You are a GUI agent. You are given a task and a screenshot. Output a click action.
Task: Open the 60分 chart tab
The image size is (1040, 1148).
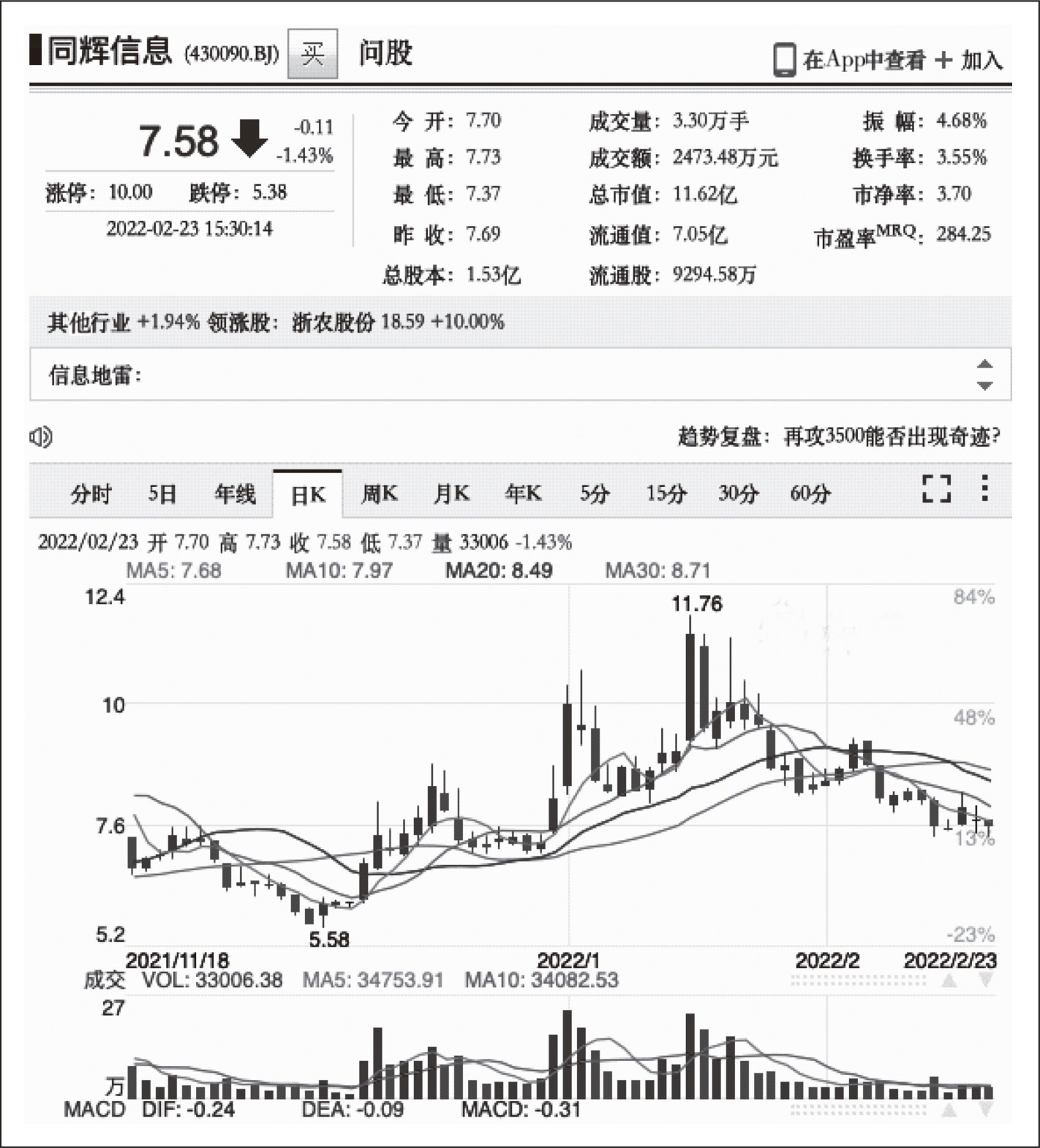[810, 494]
